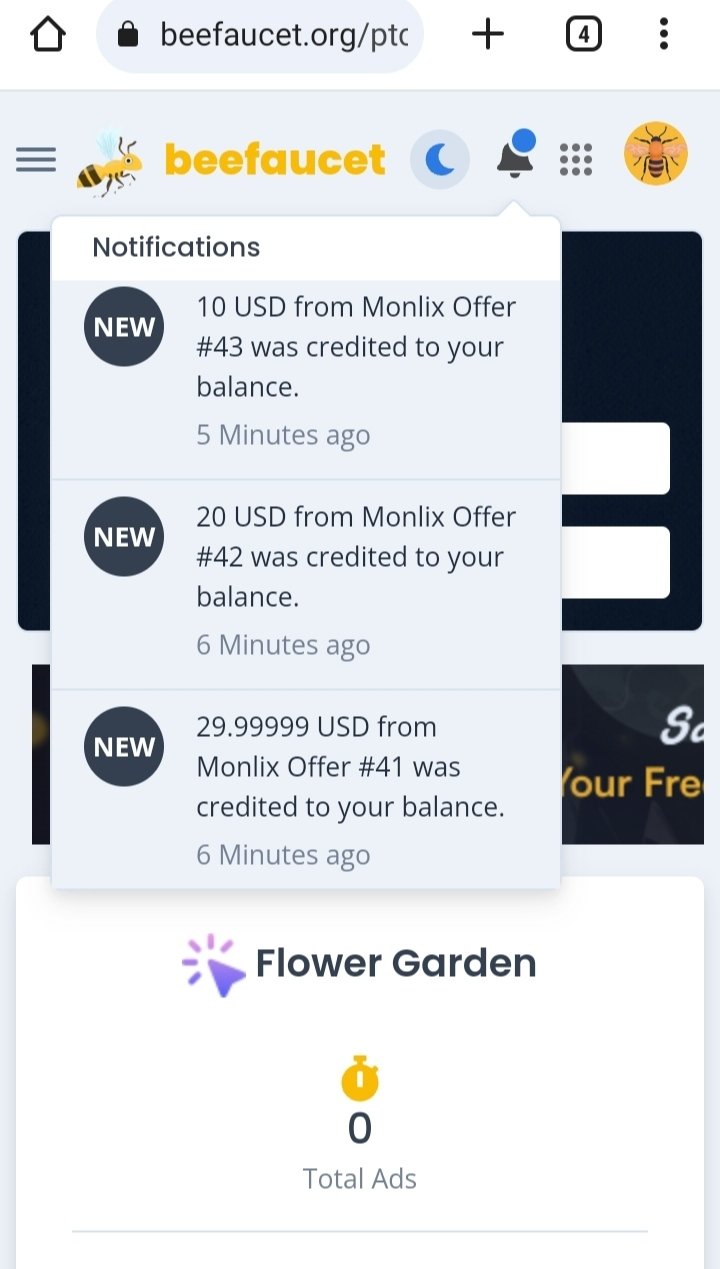Open the apps grid icon
Image resolution: width=720 pixels, height=1269 pixels.
tap(576, 159)
